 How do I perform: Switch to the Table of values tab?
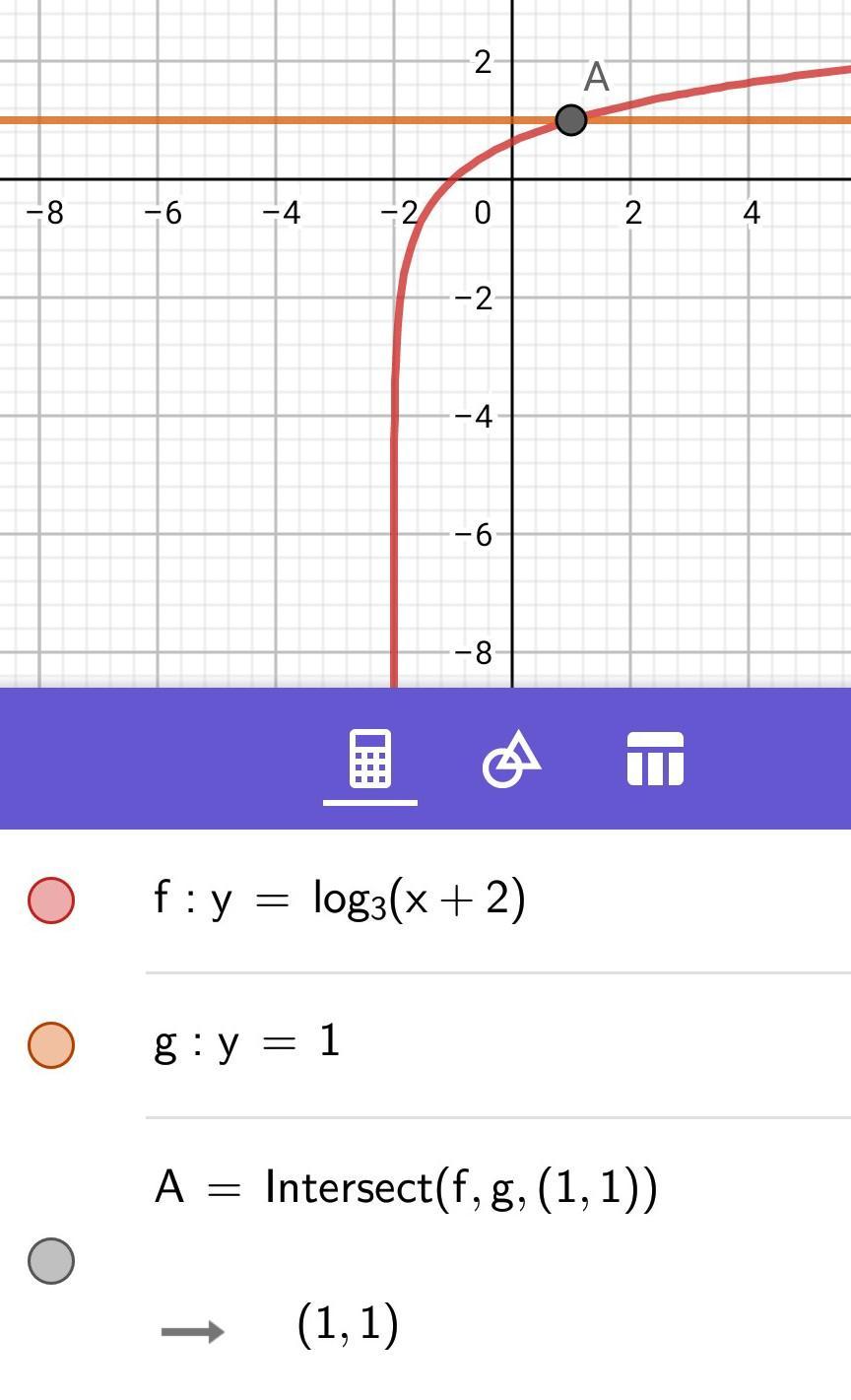[655, 760]
